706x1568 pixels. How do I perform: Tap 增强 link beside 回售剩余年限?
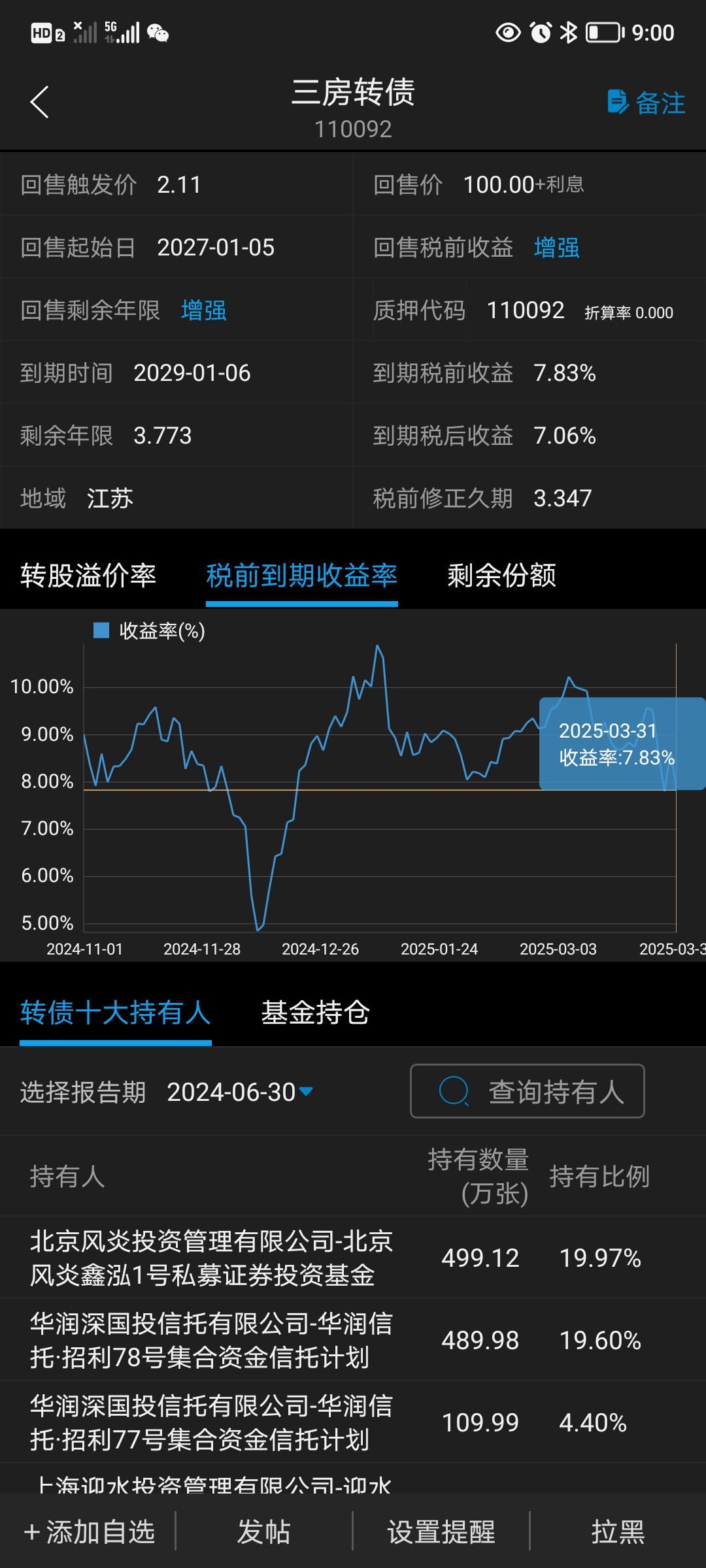[x=203, y=310]
